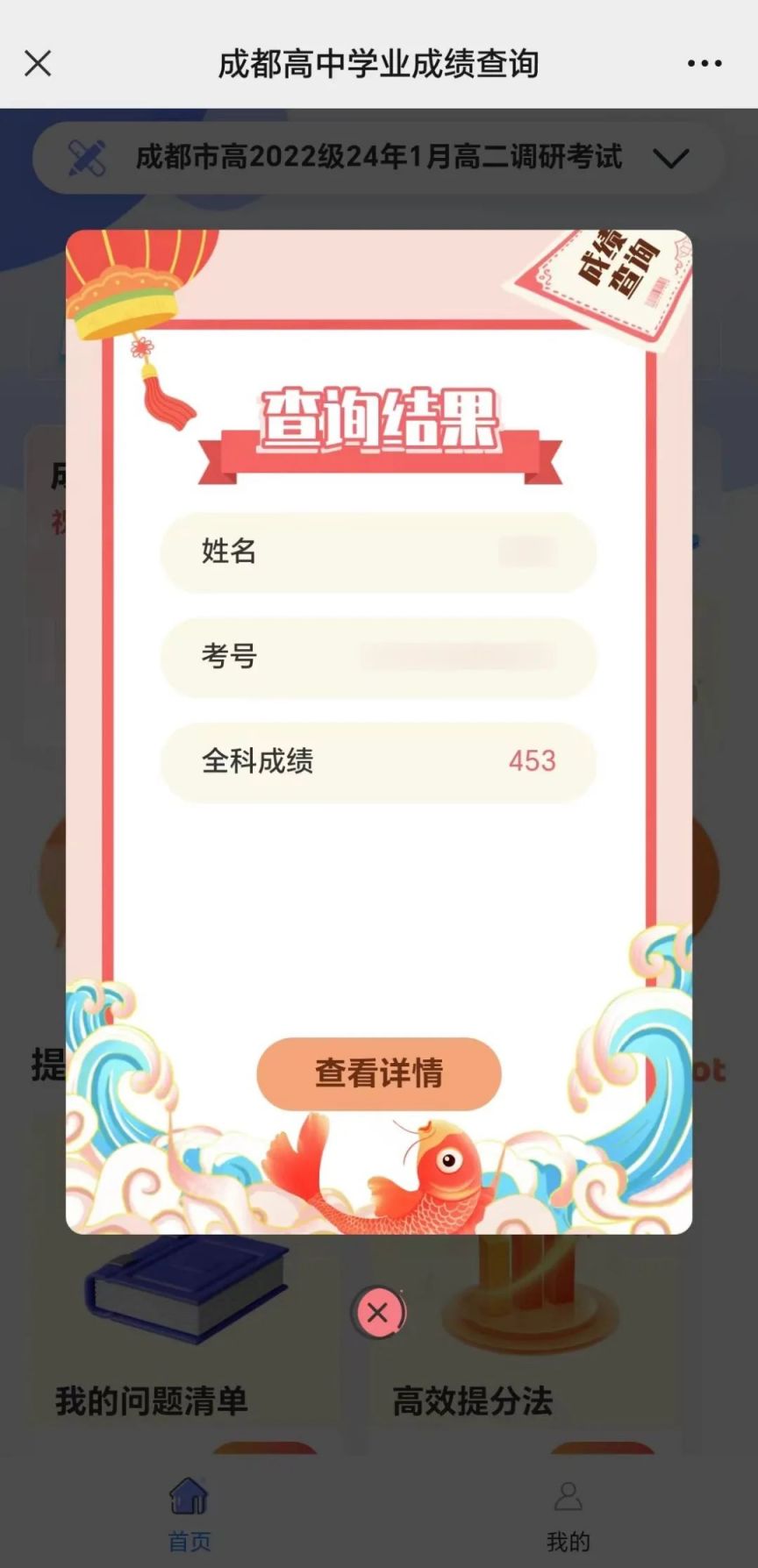The image size is (758, 1568).
Task: Dismiss the 查询结果 popup
Action: click(378, 1313)
